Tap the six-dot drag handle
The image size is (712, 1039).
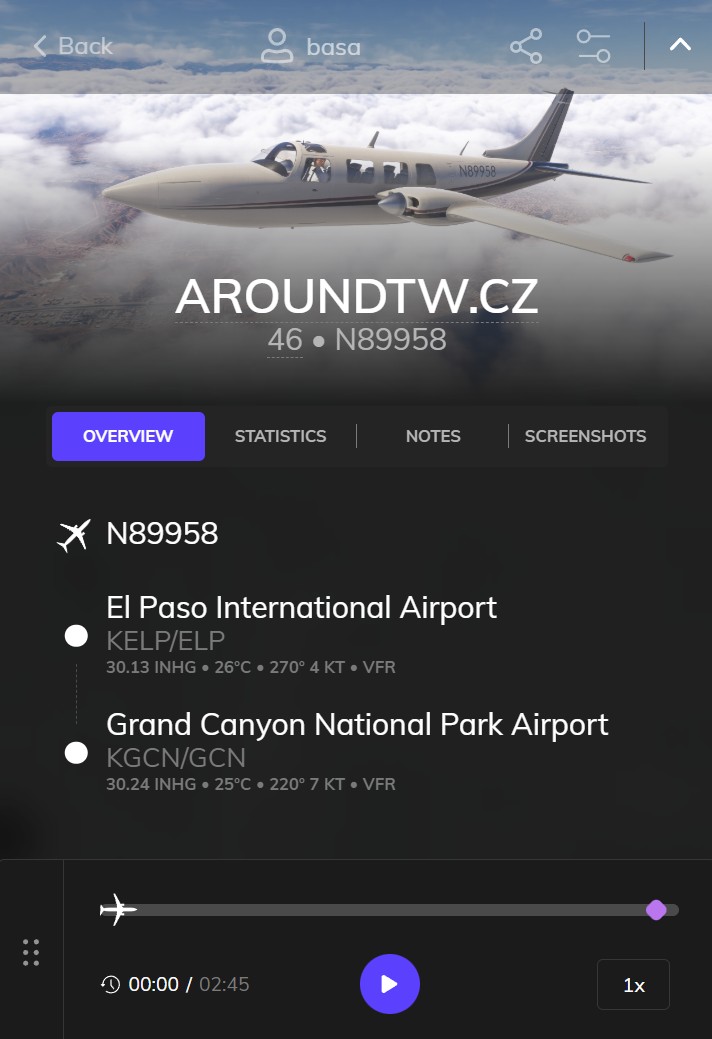point(31,952)
